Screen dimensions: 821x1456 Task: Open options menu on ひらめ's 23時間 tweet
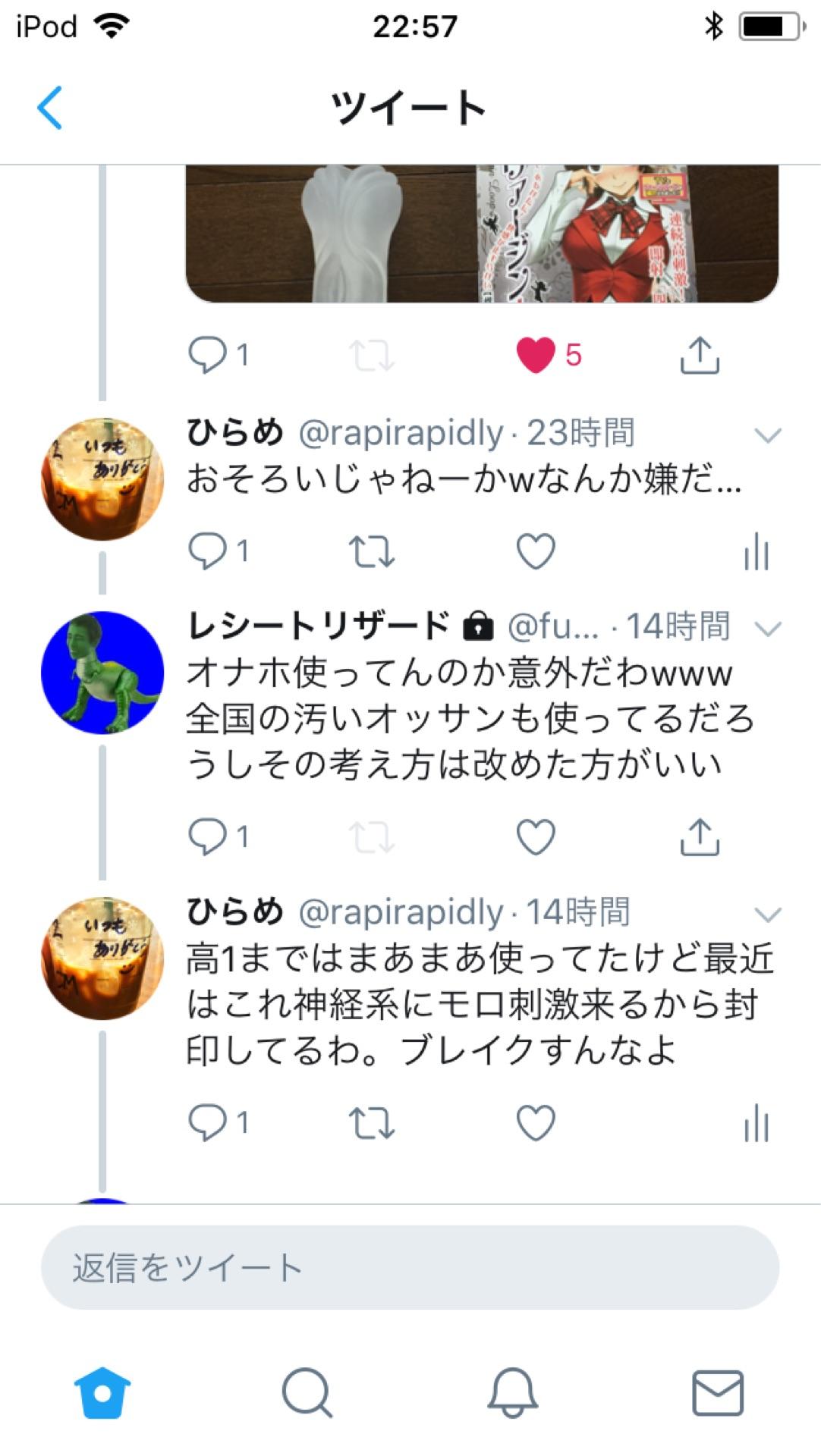pyautogui.click(x=769, y=435)
